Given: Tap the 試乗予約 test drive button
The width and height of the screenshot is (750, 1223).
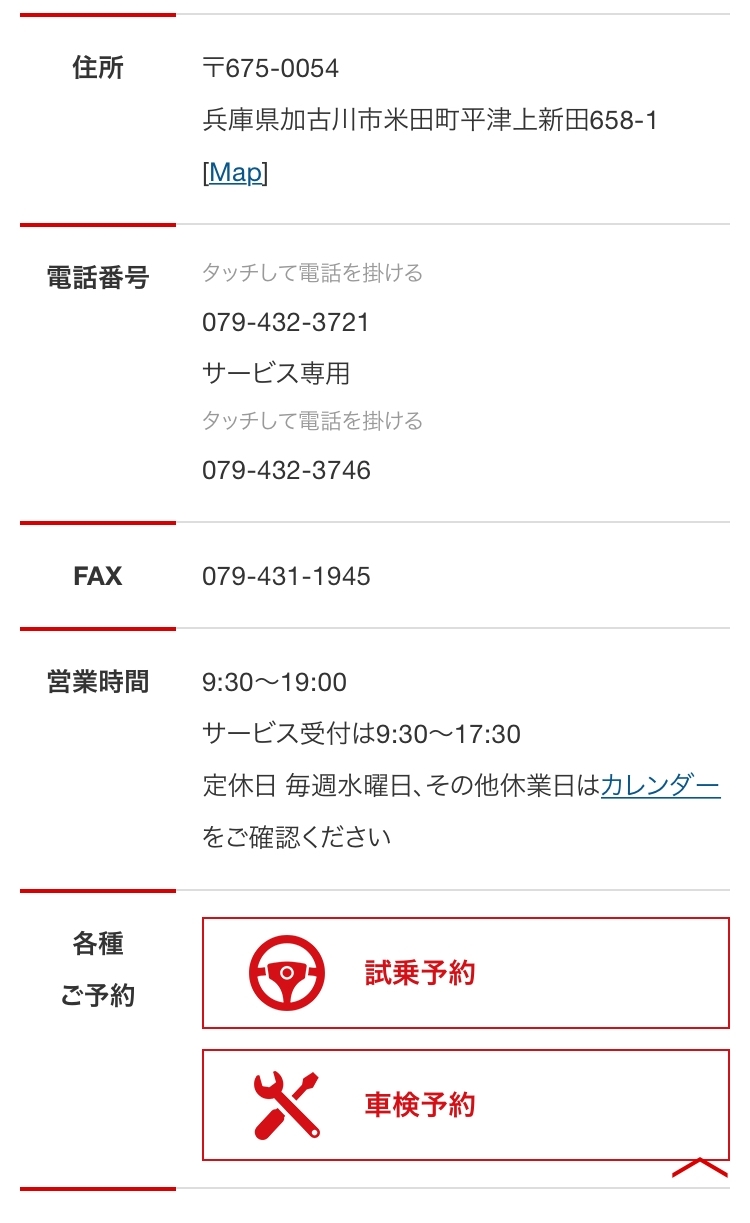Looking at the screenshot, I should pos(466,973).
